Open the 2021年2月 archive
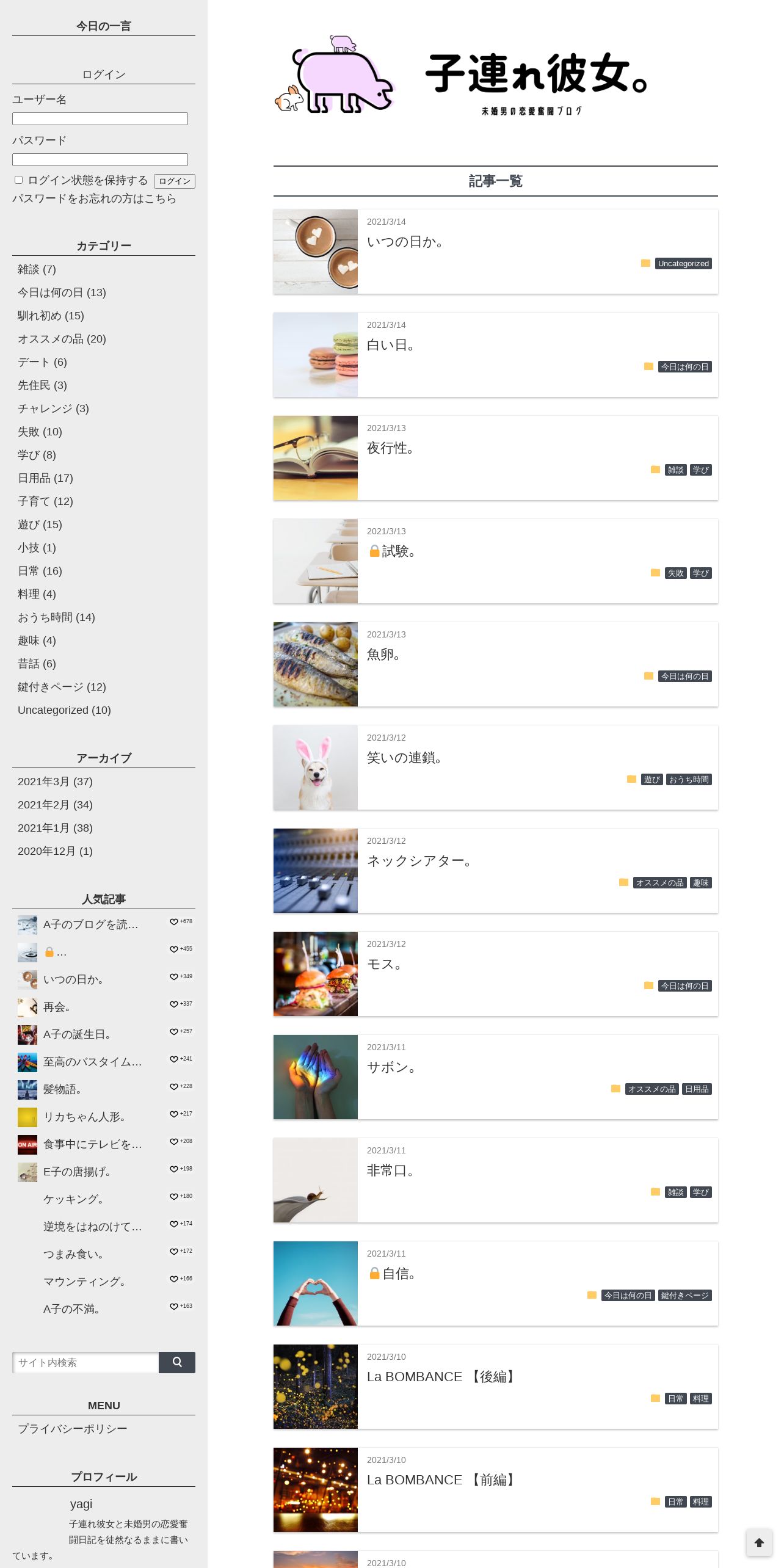The width and height of the screenshot is (784, 1568). tap(55, 805)
